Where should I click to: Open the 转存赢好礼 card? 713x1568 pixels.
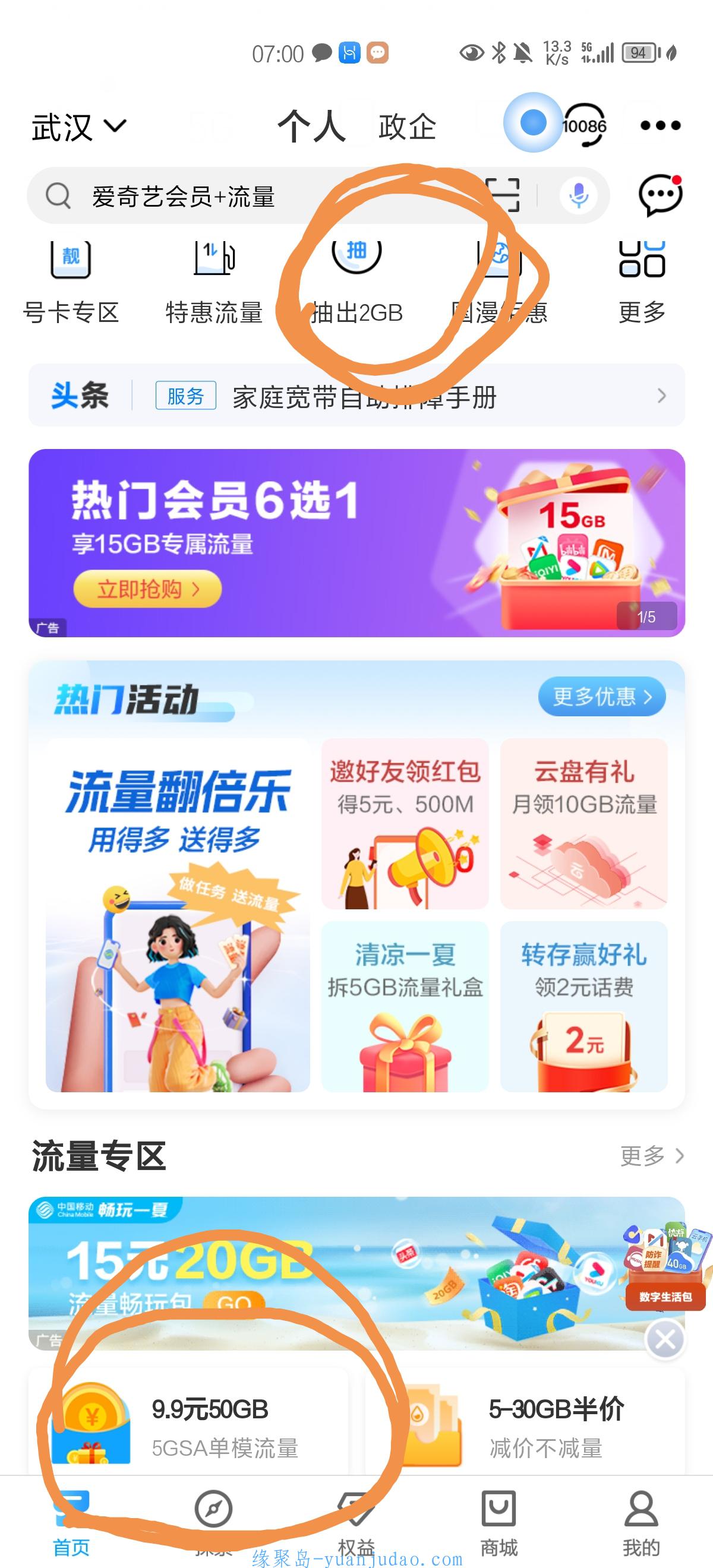coord(584,1006)
